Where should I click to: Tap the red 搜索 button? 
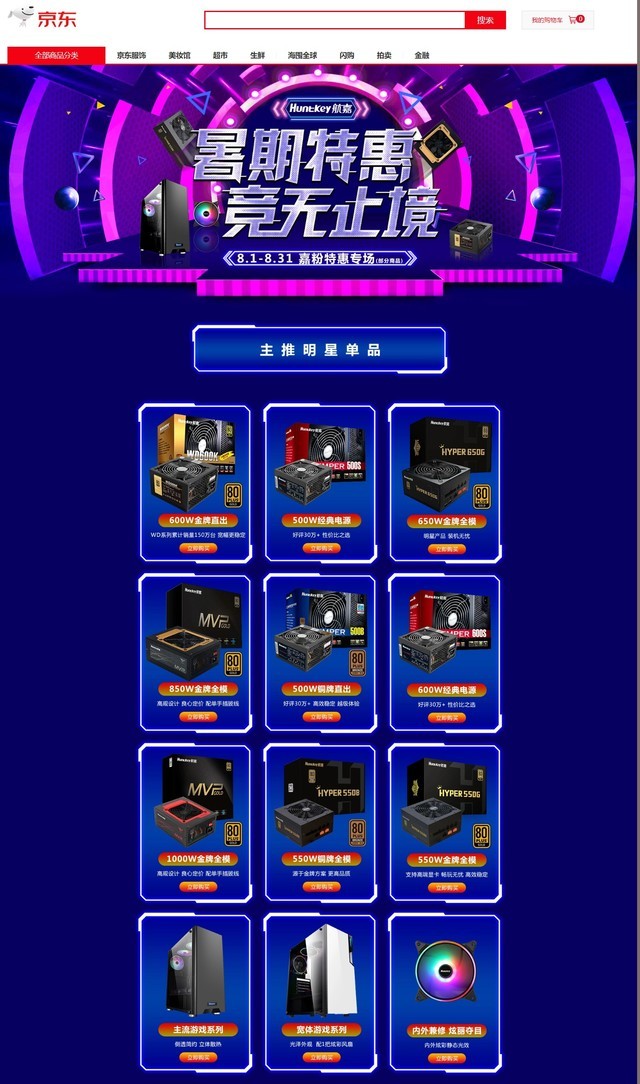(485, 20)
